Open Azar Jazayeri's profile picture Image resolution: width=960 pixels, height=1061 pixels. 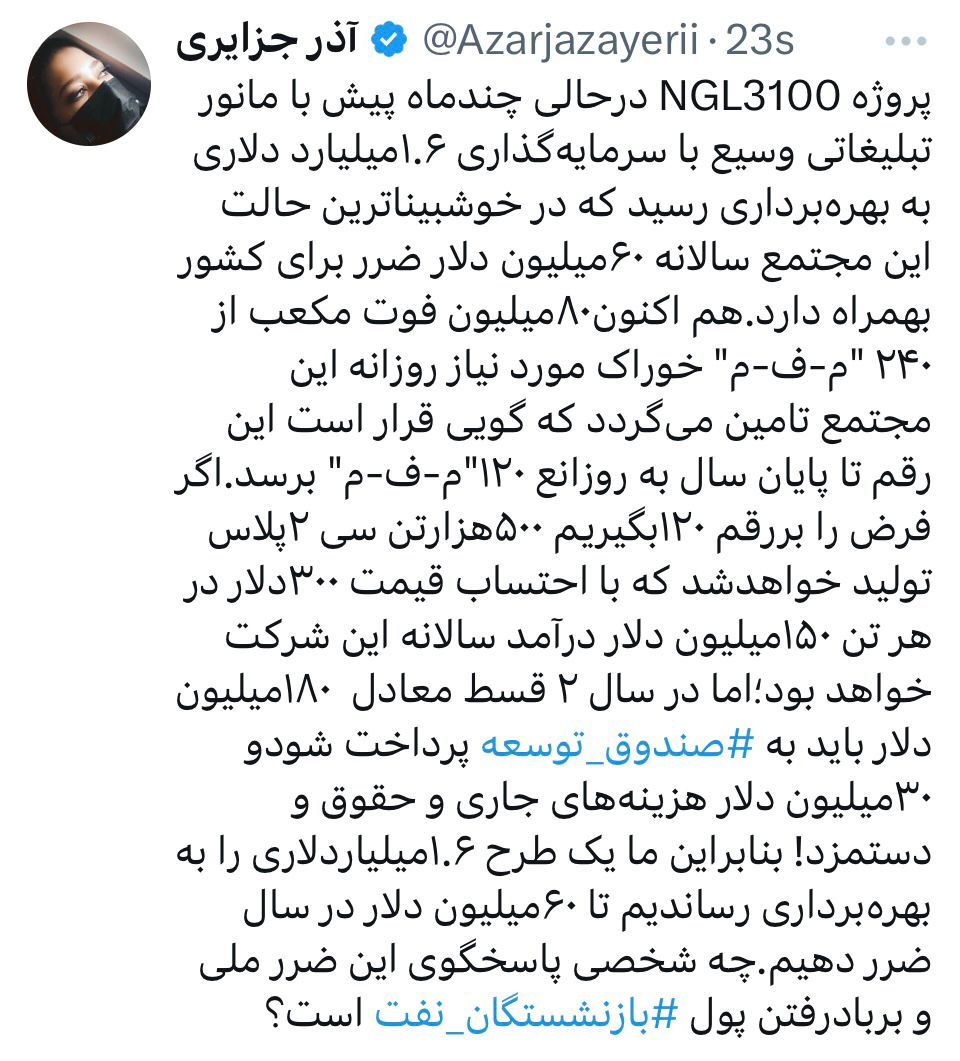89,85
